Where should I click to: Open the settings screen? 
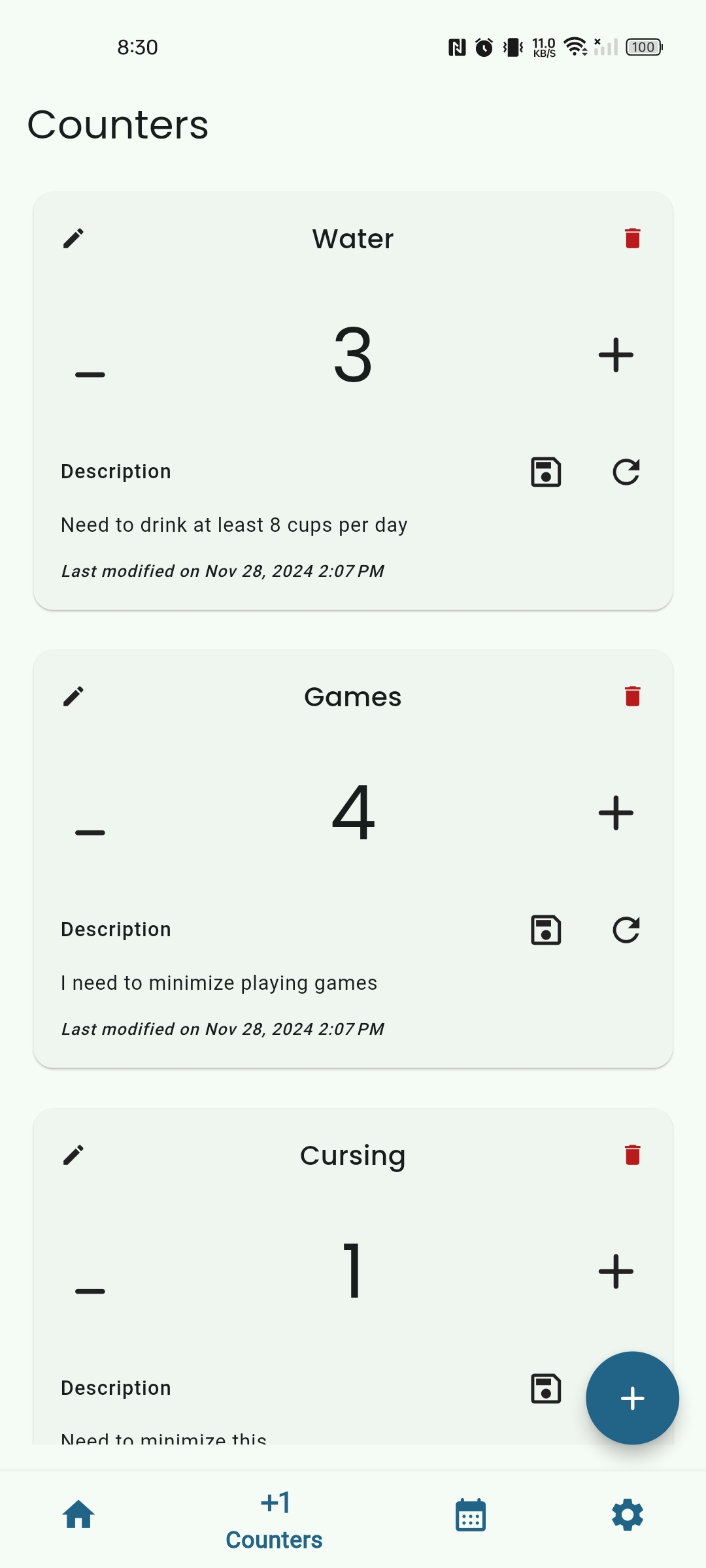tap(627, 1514)
